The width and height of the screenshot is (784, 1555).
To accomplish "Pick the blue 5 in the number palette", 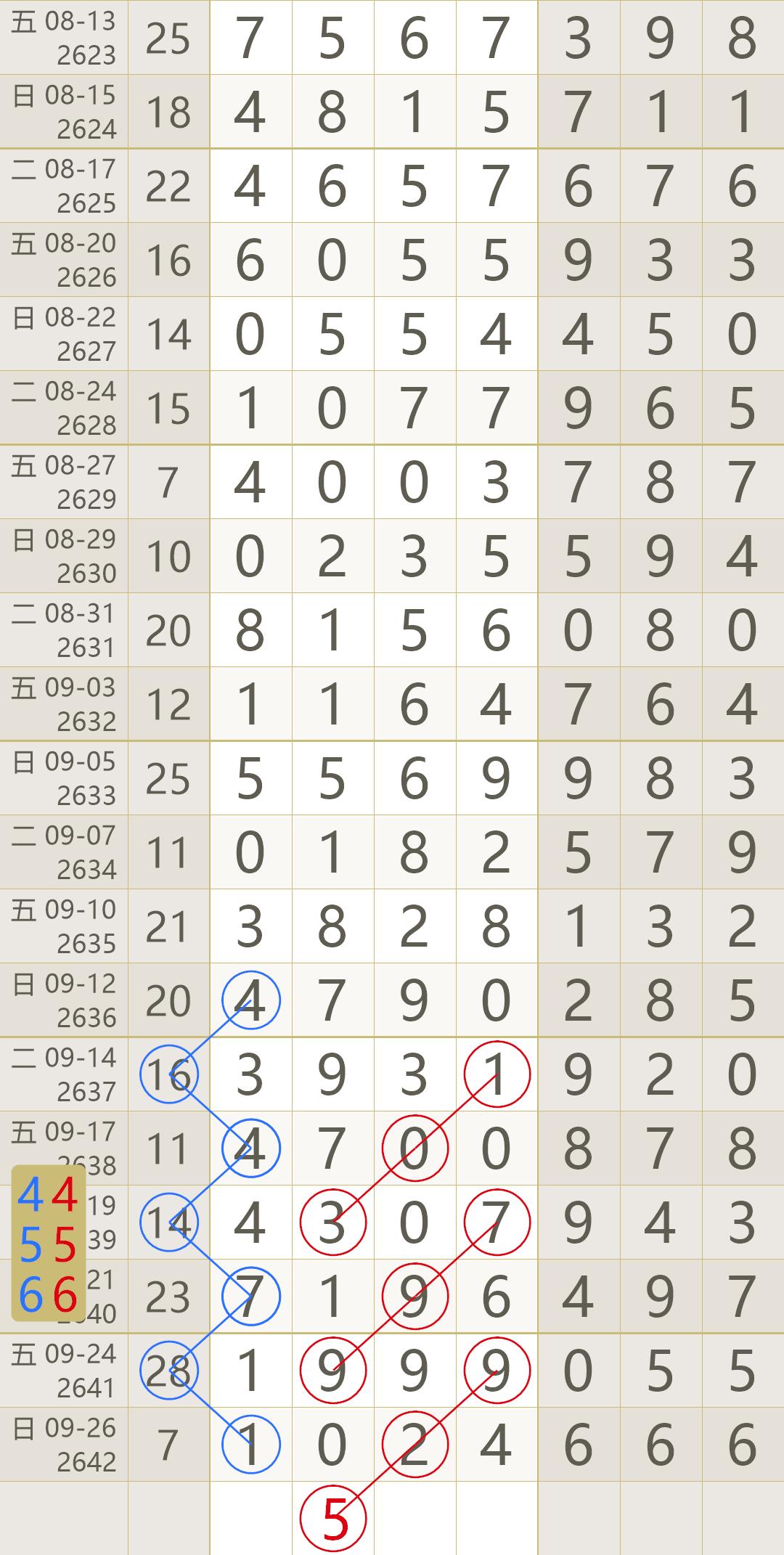I will pyautogui.click(x=30, y=1246).
